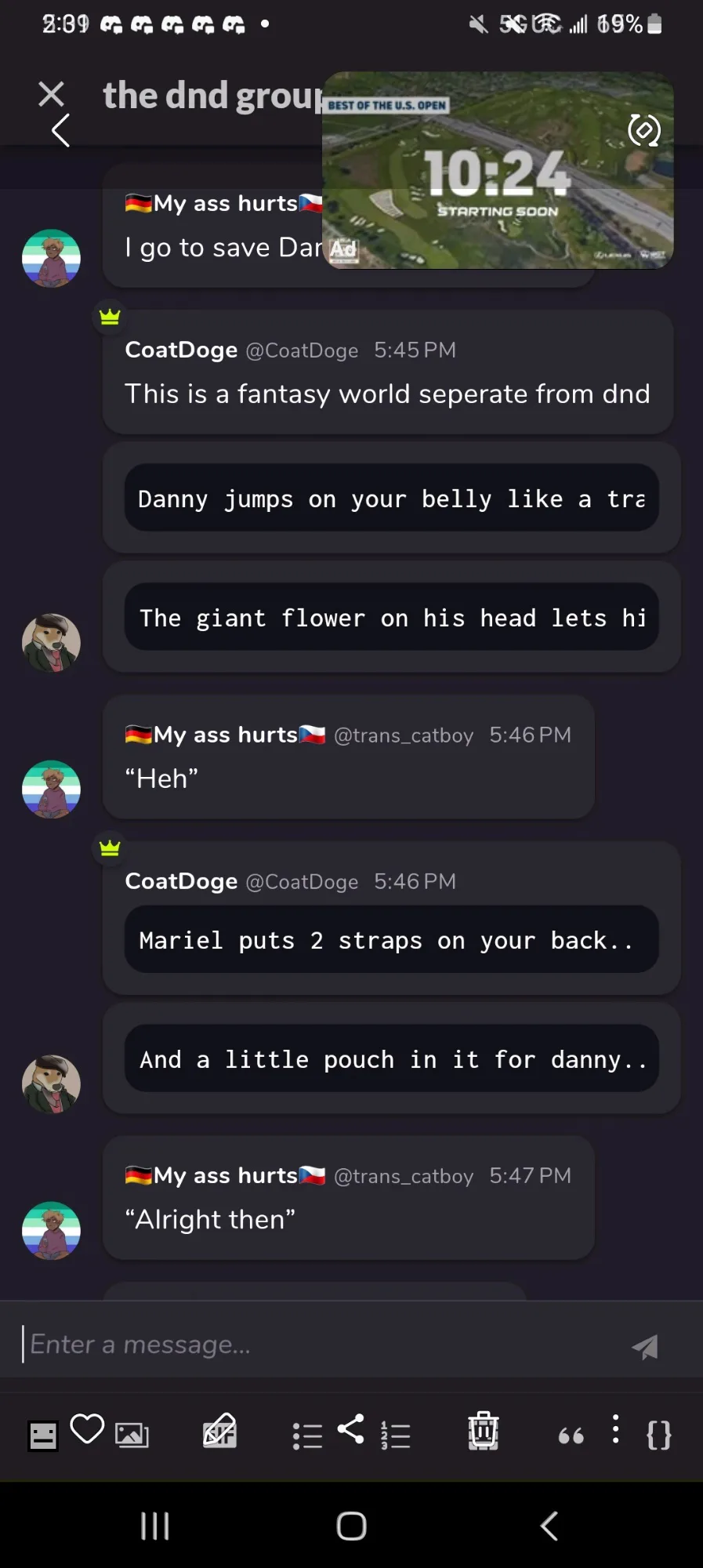Insert a numbered list
This screenshot has height=1568, width=703.
tap(395, 1436)
